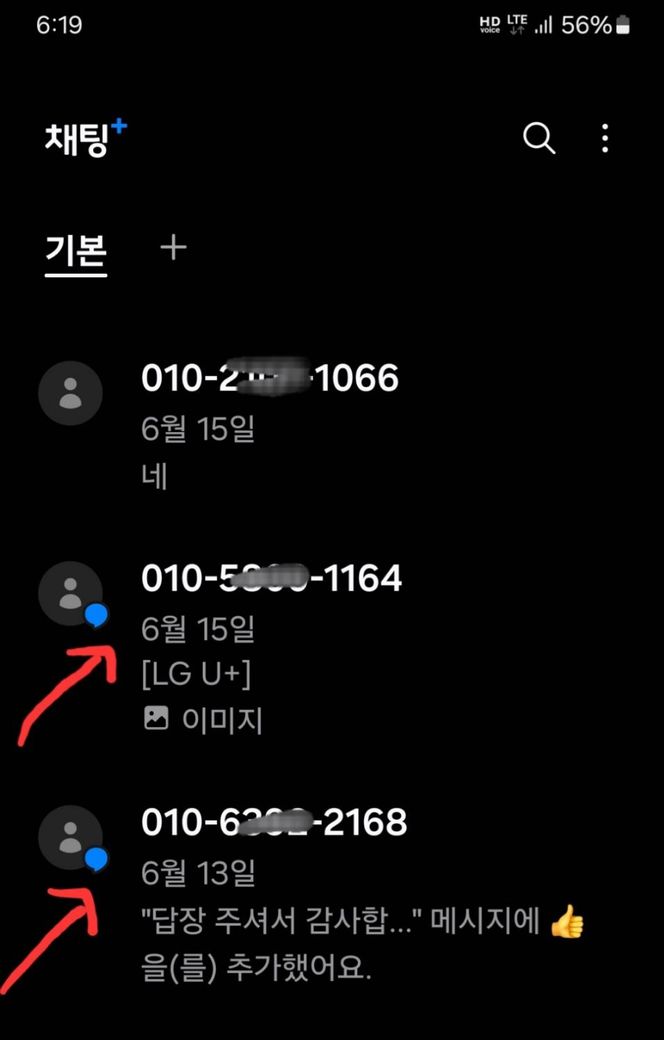The height and width of the screenshot is (1040, 664).
Task: Add a new category with the plus
Action: (174, 248)
